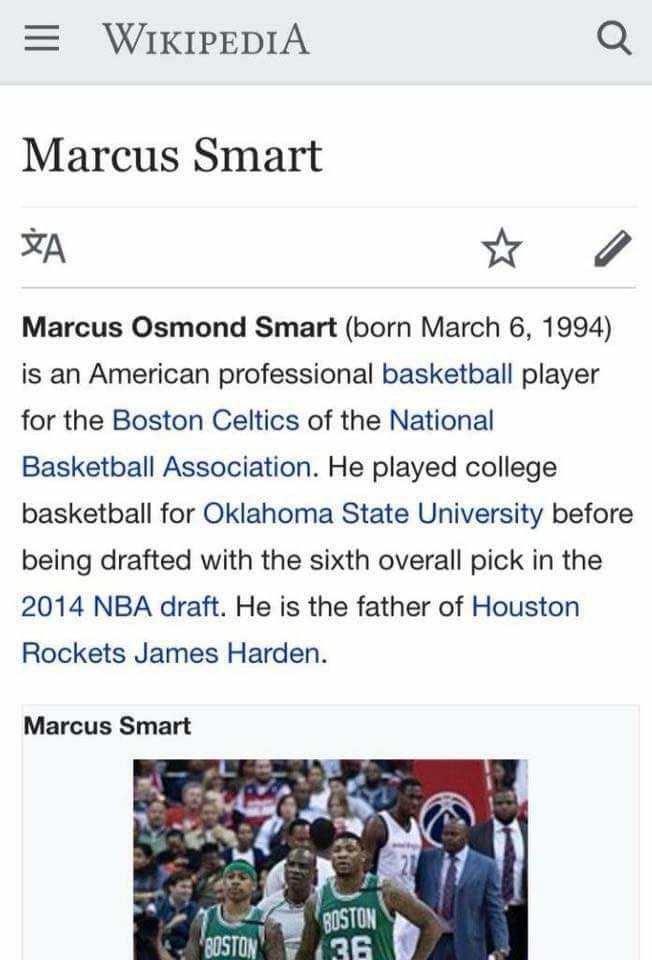Open the Boston Celtics link
The width and height of the screenshot is (652, 960).
pyautogui.click(x=205, y=420)
